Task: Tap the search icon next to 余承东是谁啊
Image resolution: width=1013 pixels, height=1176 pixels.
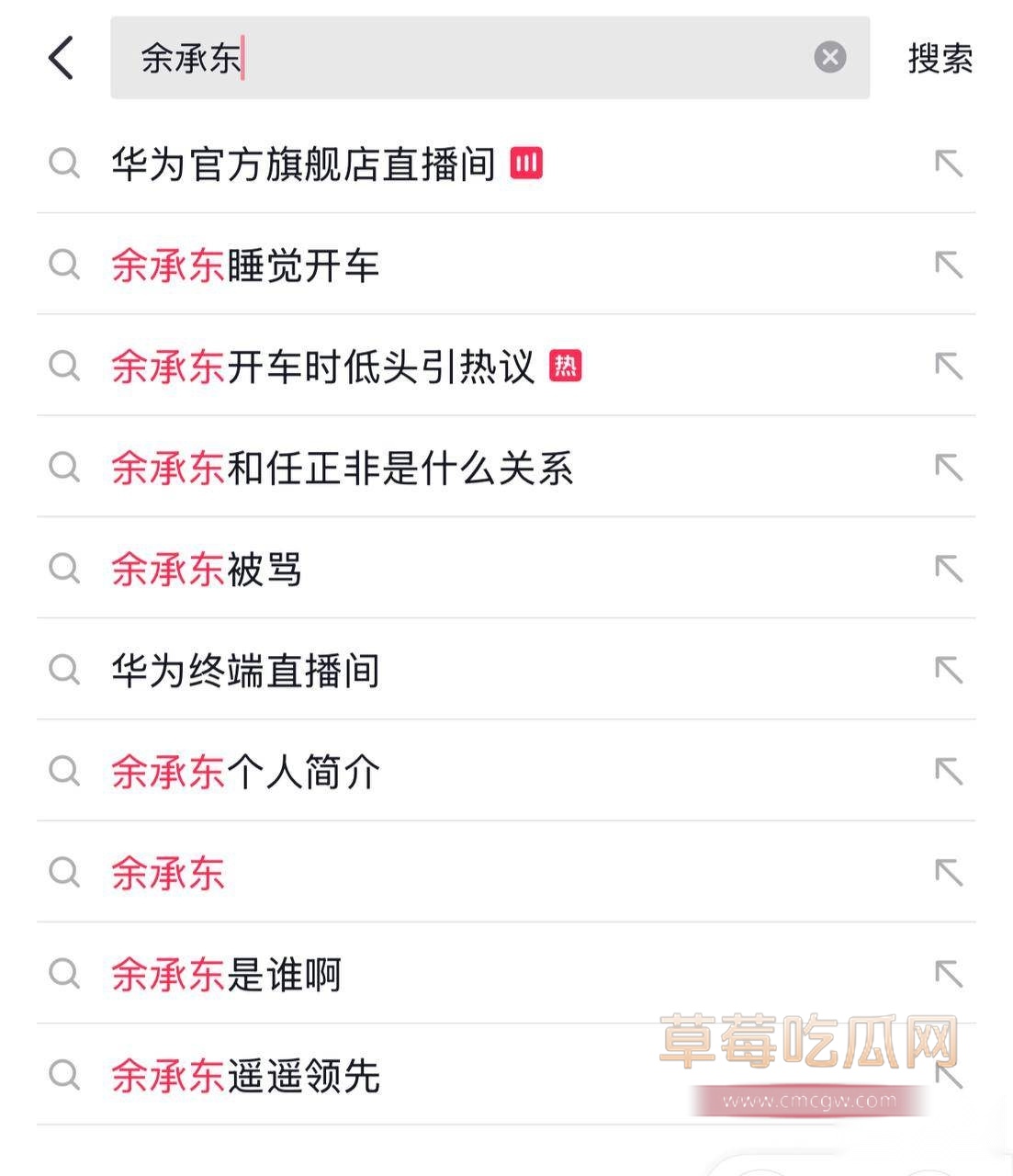Action: pyautogui.click(x=63, y=974)
